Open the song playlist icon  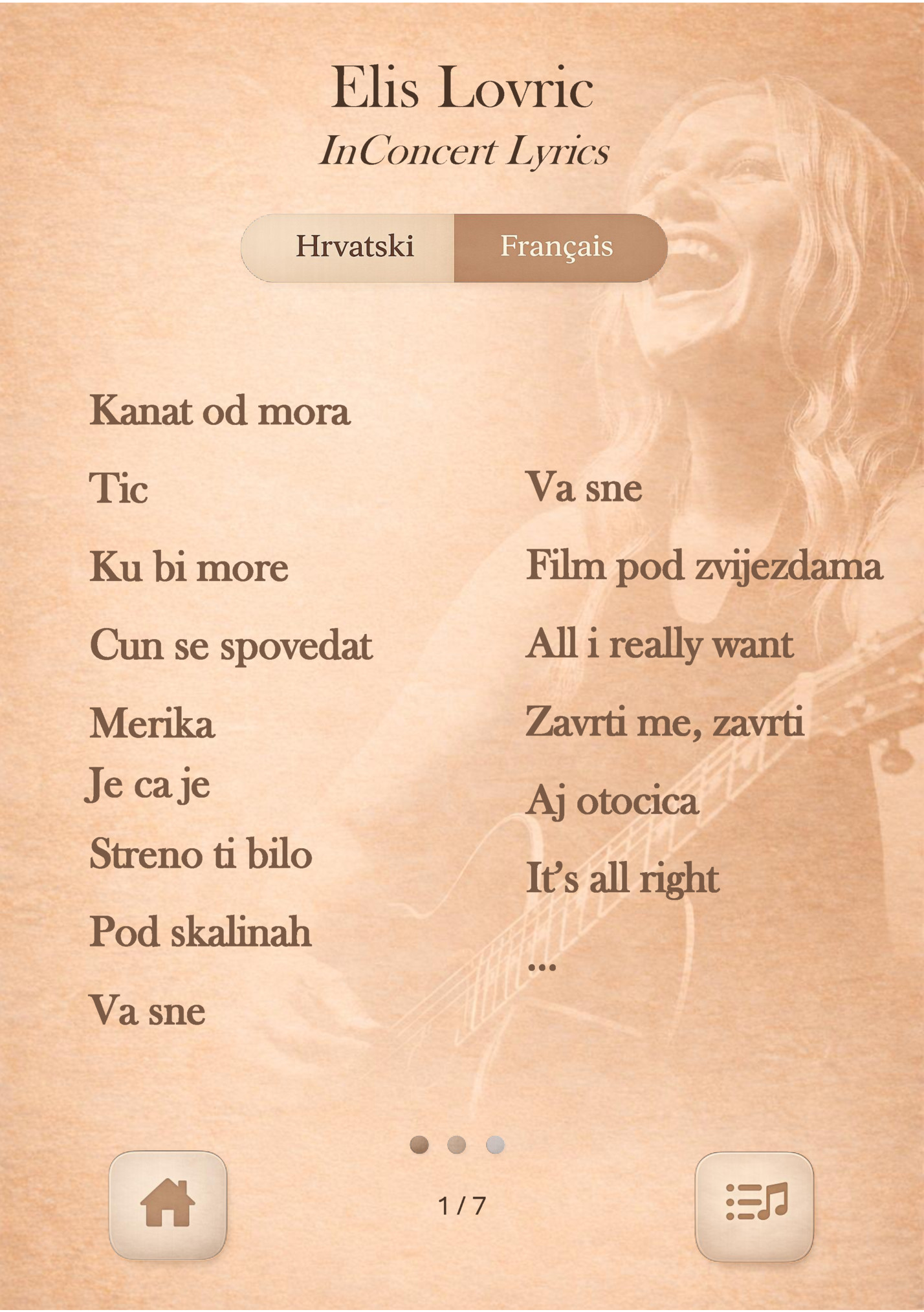(754, 1205)
